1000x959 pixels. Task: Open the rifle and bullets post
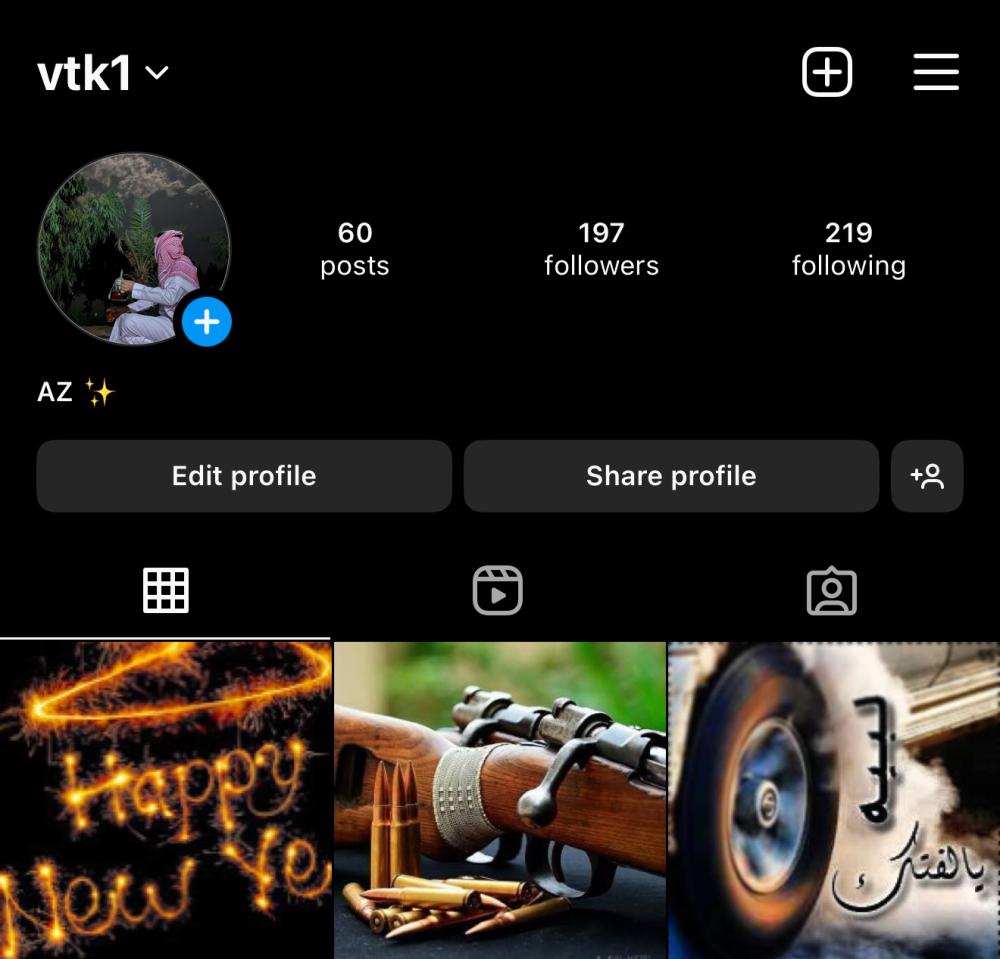[499, 800]
